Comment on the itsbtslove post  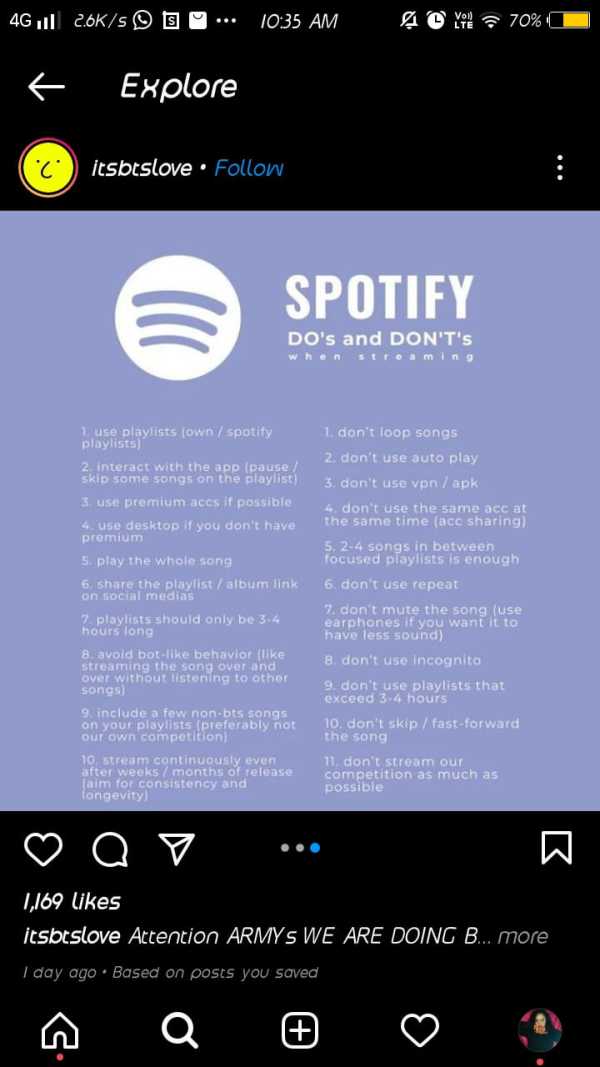(110, 849)
